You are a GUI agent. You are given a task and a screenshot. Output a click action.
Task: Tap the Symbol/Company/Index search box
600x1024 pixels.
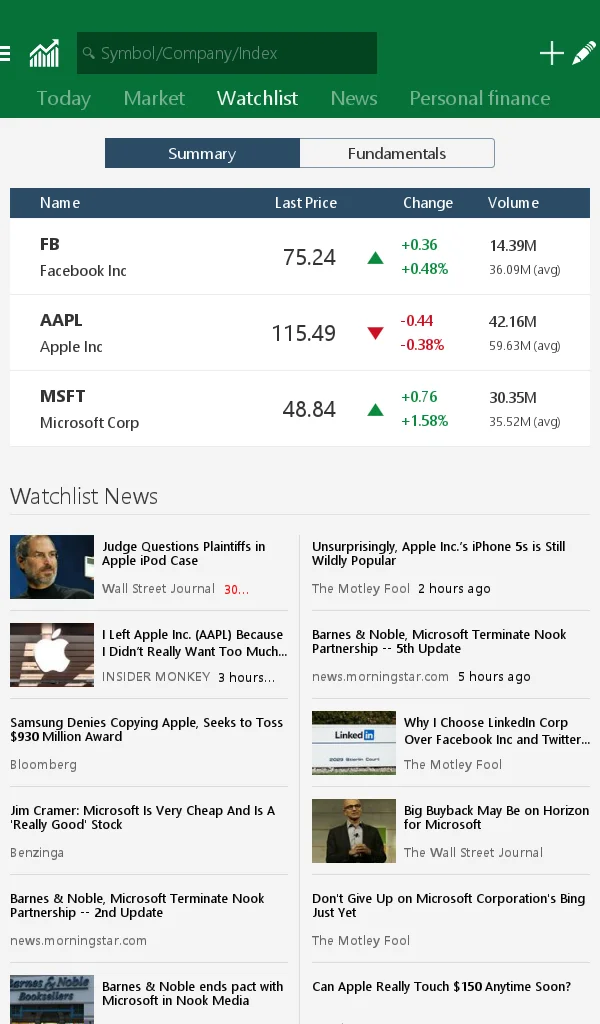coord(227,53)
